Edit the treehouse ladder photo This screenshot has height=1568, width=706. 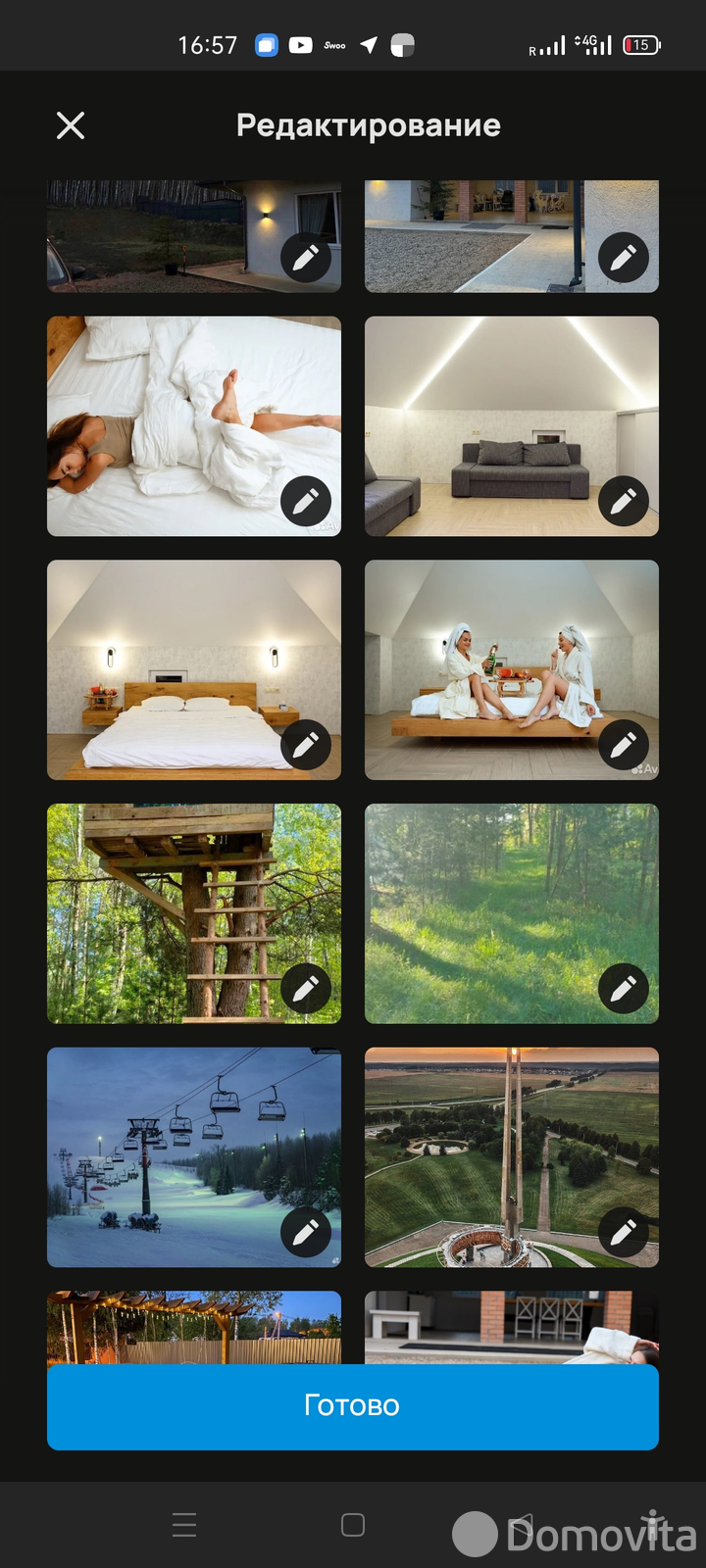(306, 989)
